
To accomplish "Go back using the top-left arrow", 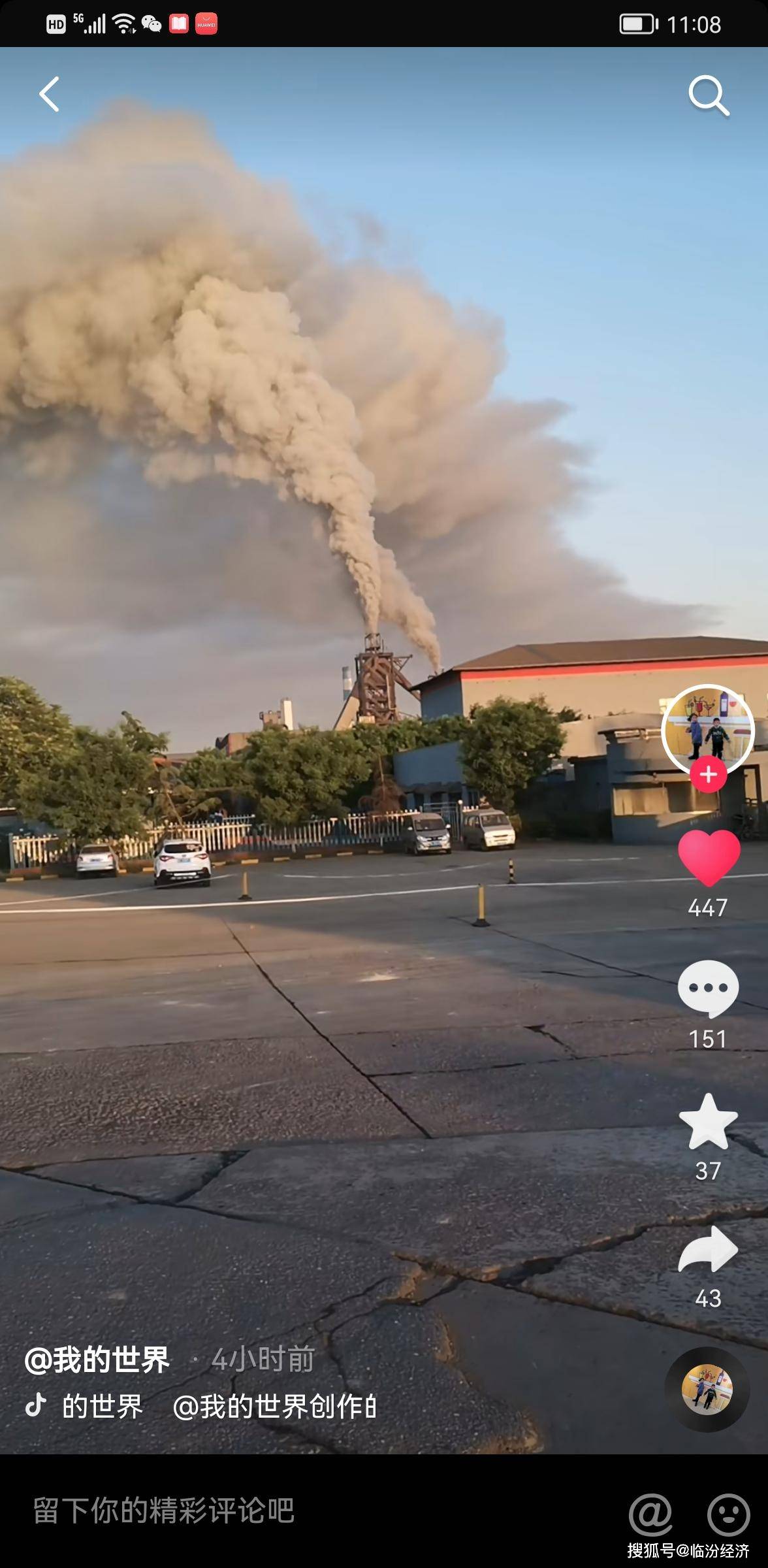I will 50,94.
